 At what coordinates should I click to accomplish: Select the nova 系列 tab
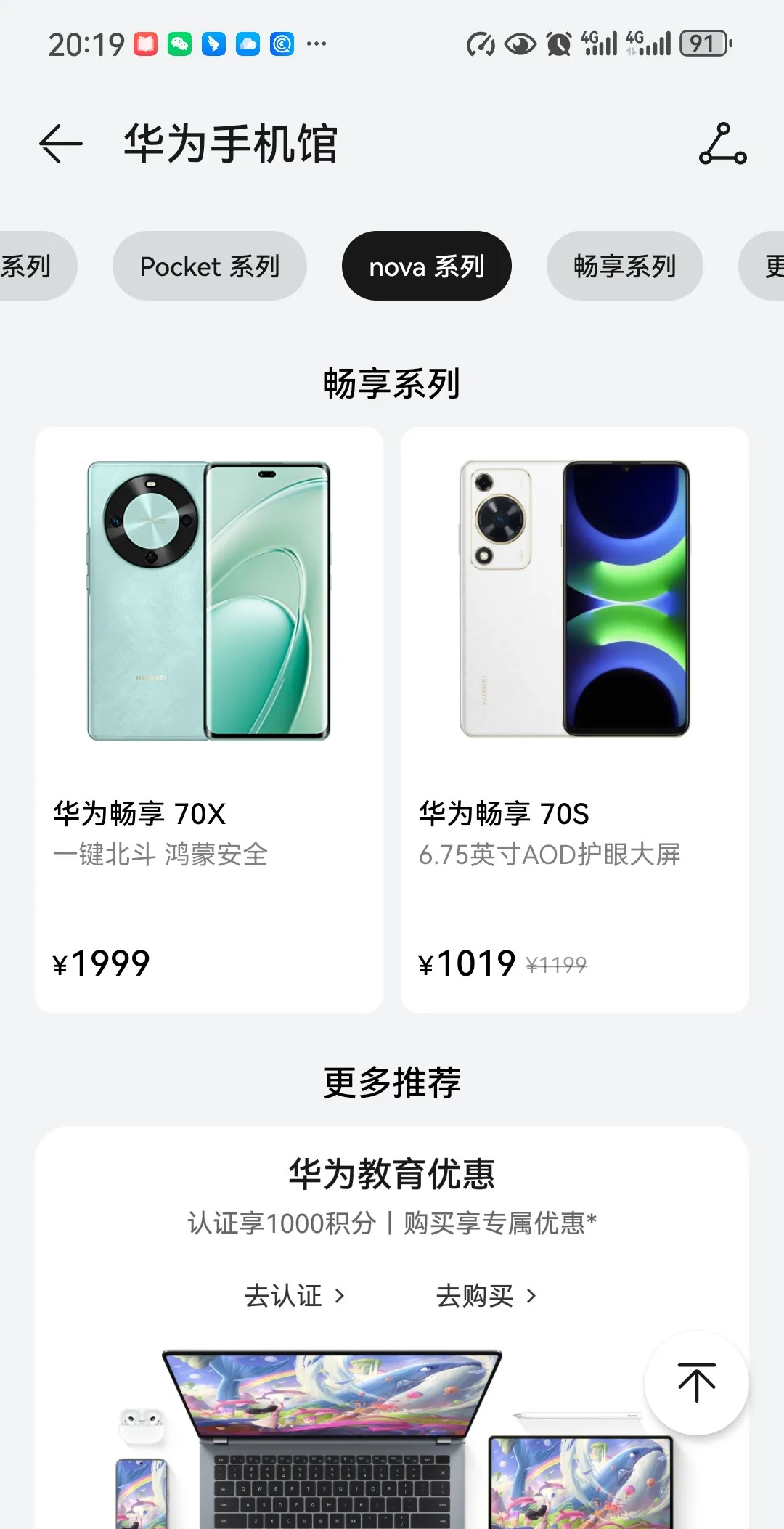click(x=427, y=266)
